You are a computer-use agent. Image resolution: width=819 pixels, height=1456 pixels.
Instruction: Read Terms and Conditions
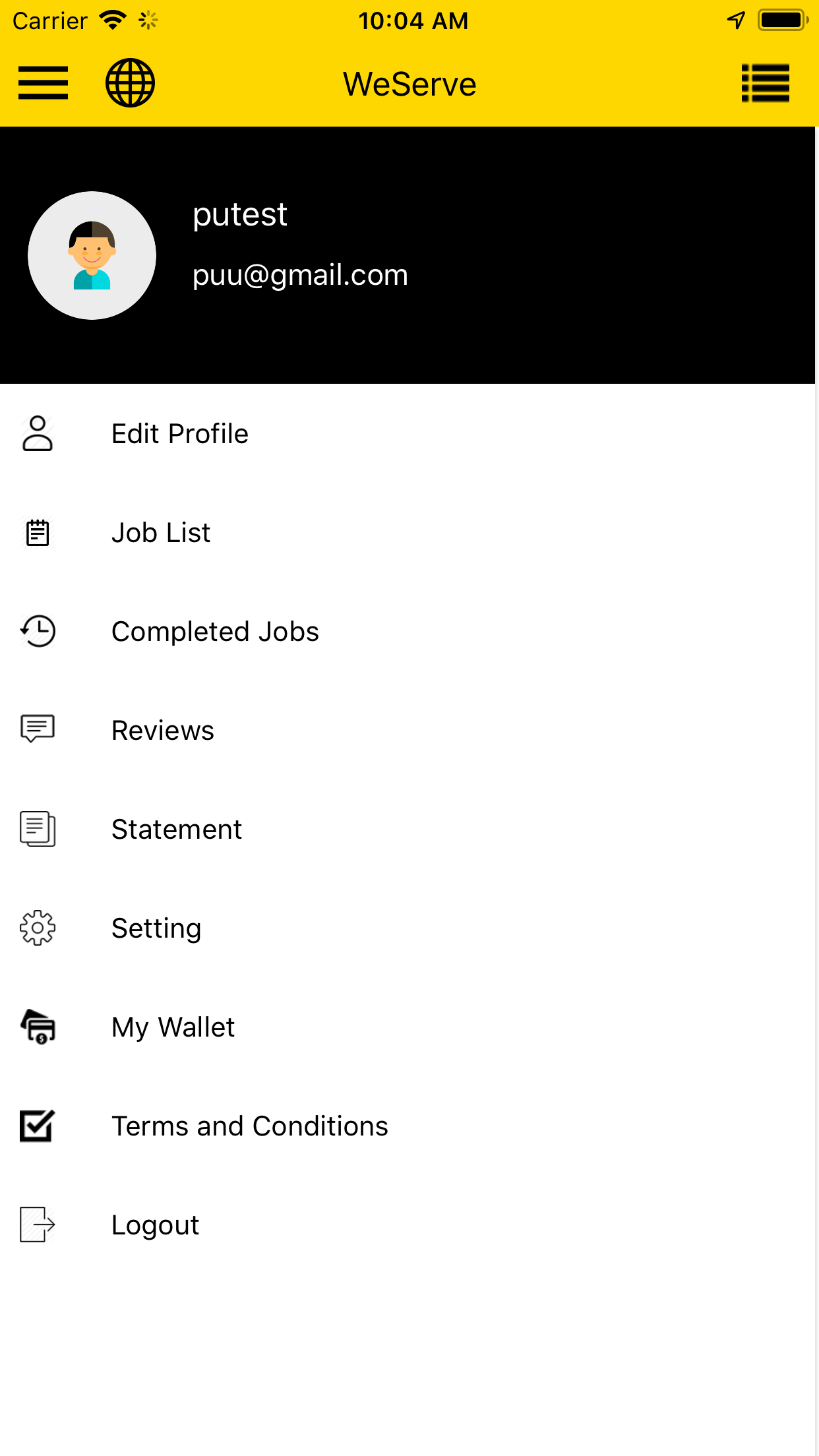249,1126
